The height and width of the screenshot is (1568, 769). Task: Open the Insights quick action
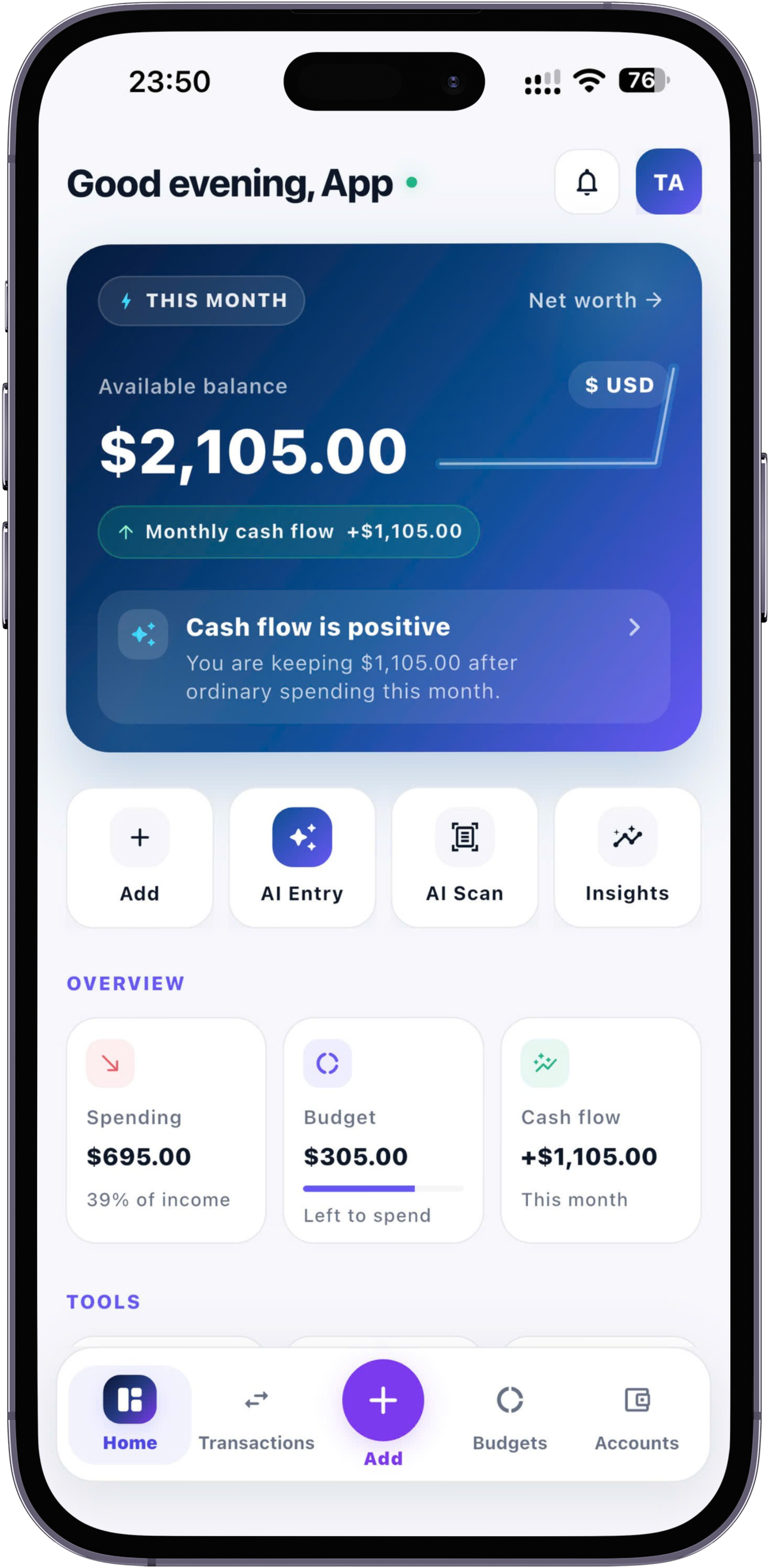[627, 858]
